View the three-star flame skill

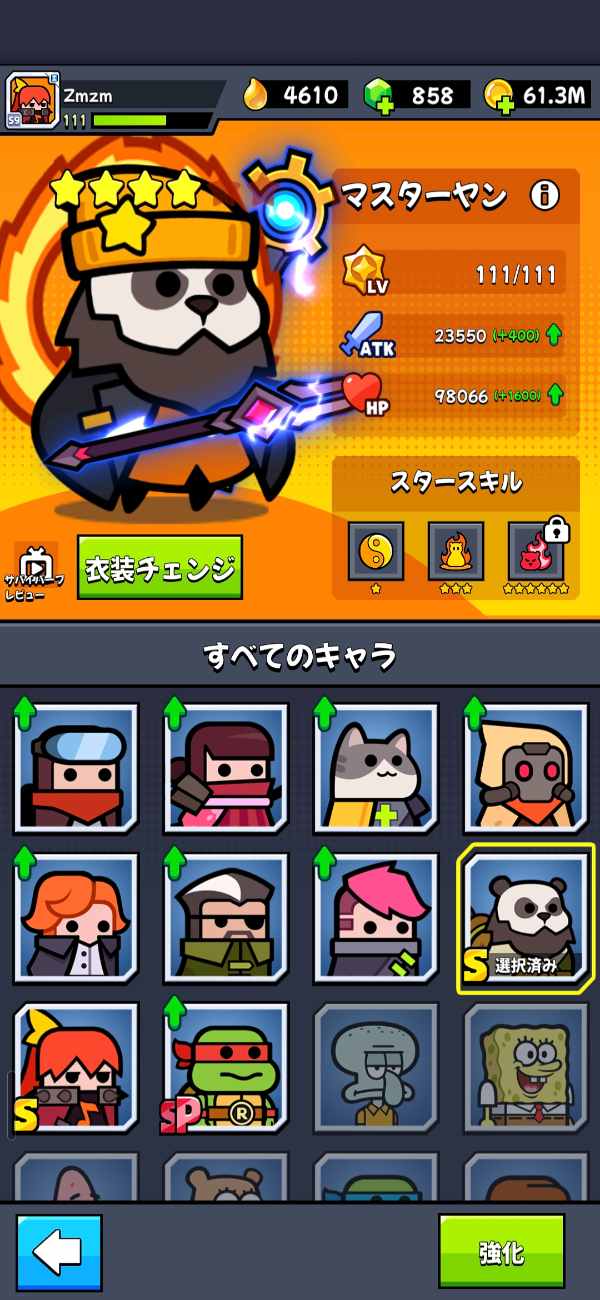point(456,552)
